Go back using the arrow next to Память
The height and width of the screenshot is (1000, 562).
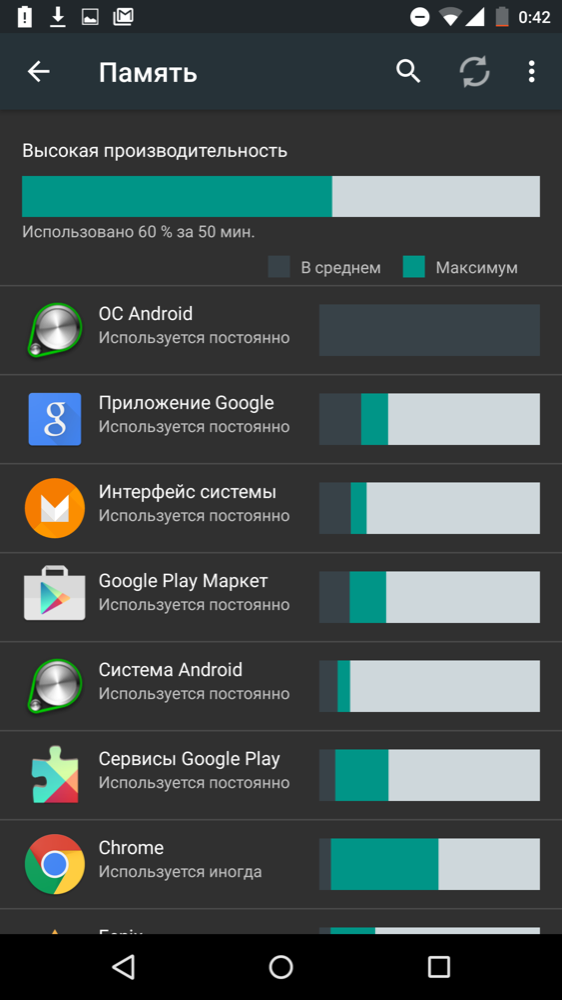pyautogui.click(x=38, y=72)
